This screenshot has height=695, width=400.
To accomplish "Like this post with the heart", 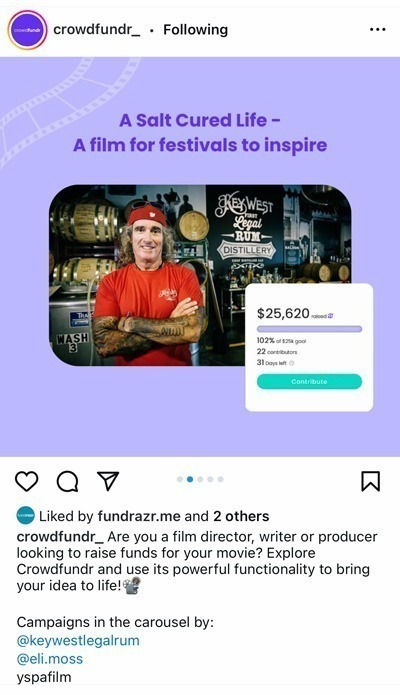I will 27,481.
